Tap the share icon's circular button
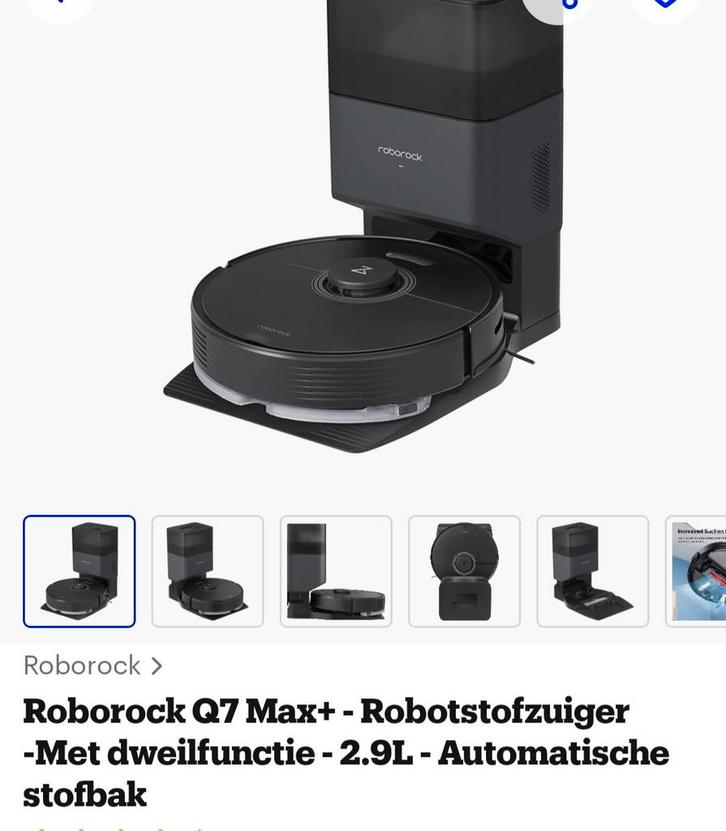 click(x=570, y=8)
